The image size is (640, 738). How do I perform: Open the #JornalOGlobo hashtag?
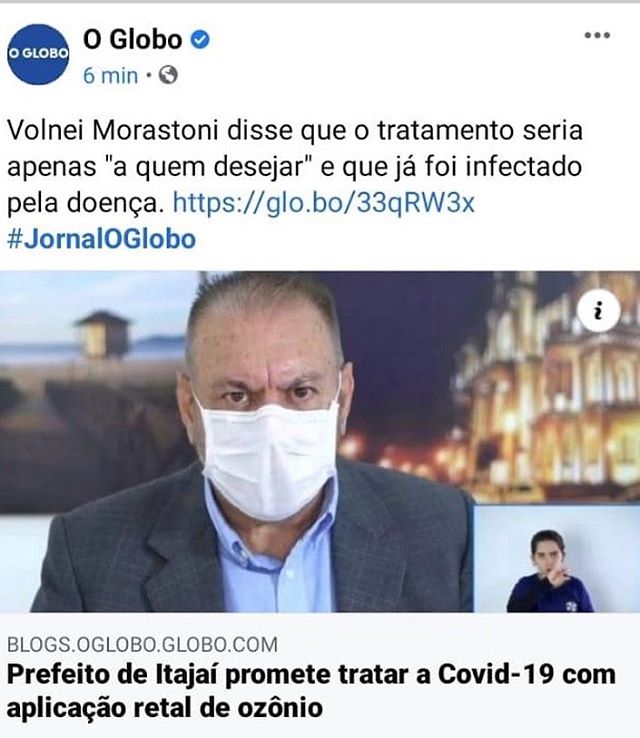(x=101, y=239)
